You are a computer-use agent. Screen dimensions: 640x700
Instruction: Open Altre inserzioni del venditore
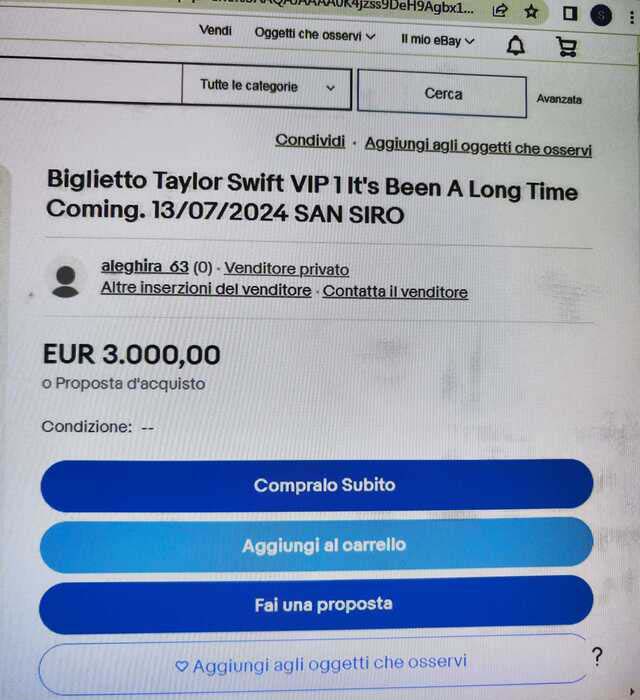[206, 290]
